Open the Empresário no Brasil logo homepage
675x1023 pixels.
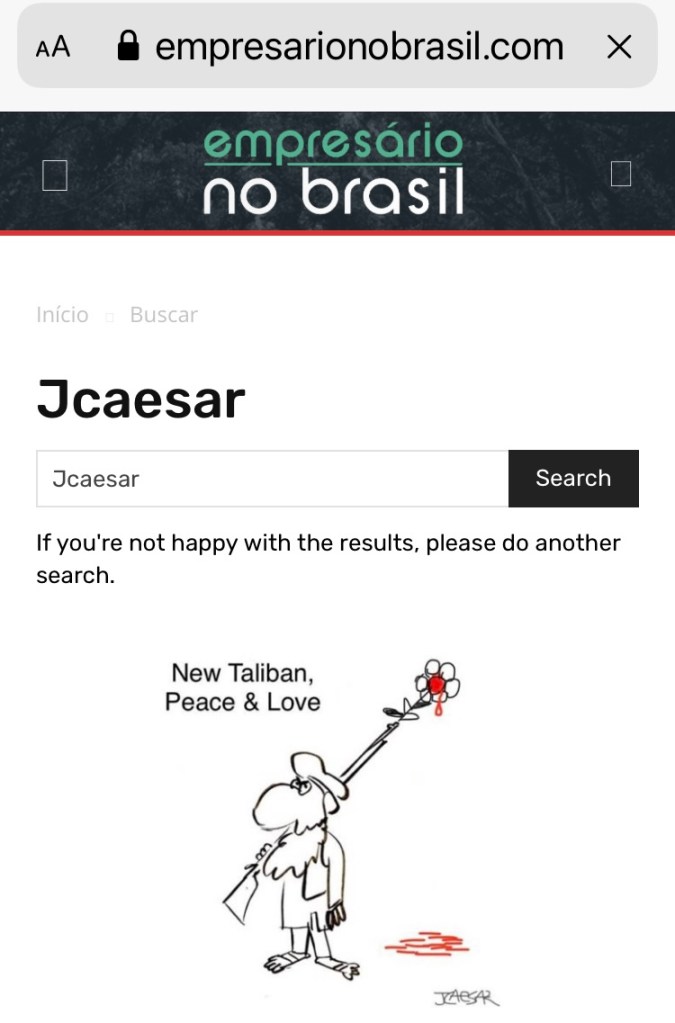[334, 171]
